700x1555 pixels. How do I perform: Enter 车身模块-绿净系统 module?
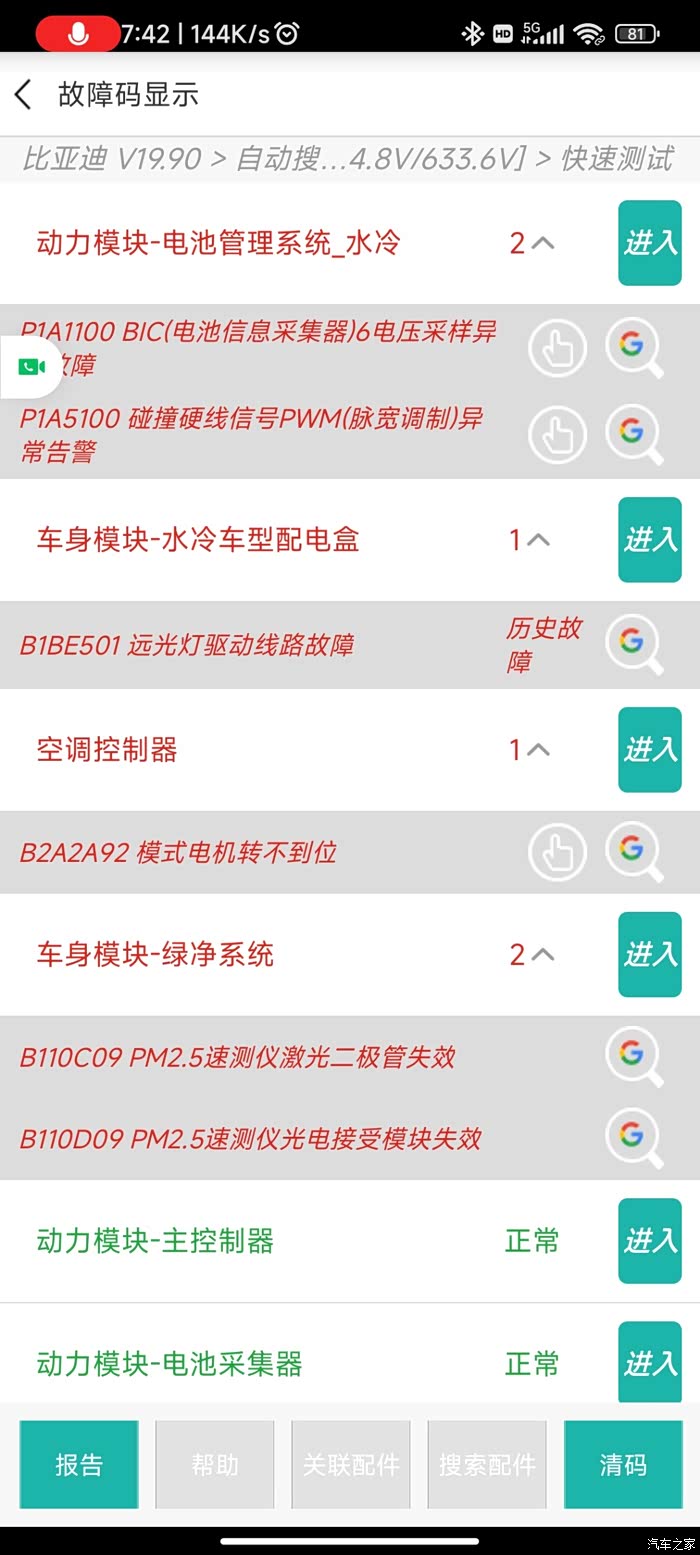(x=650, y=955)
